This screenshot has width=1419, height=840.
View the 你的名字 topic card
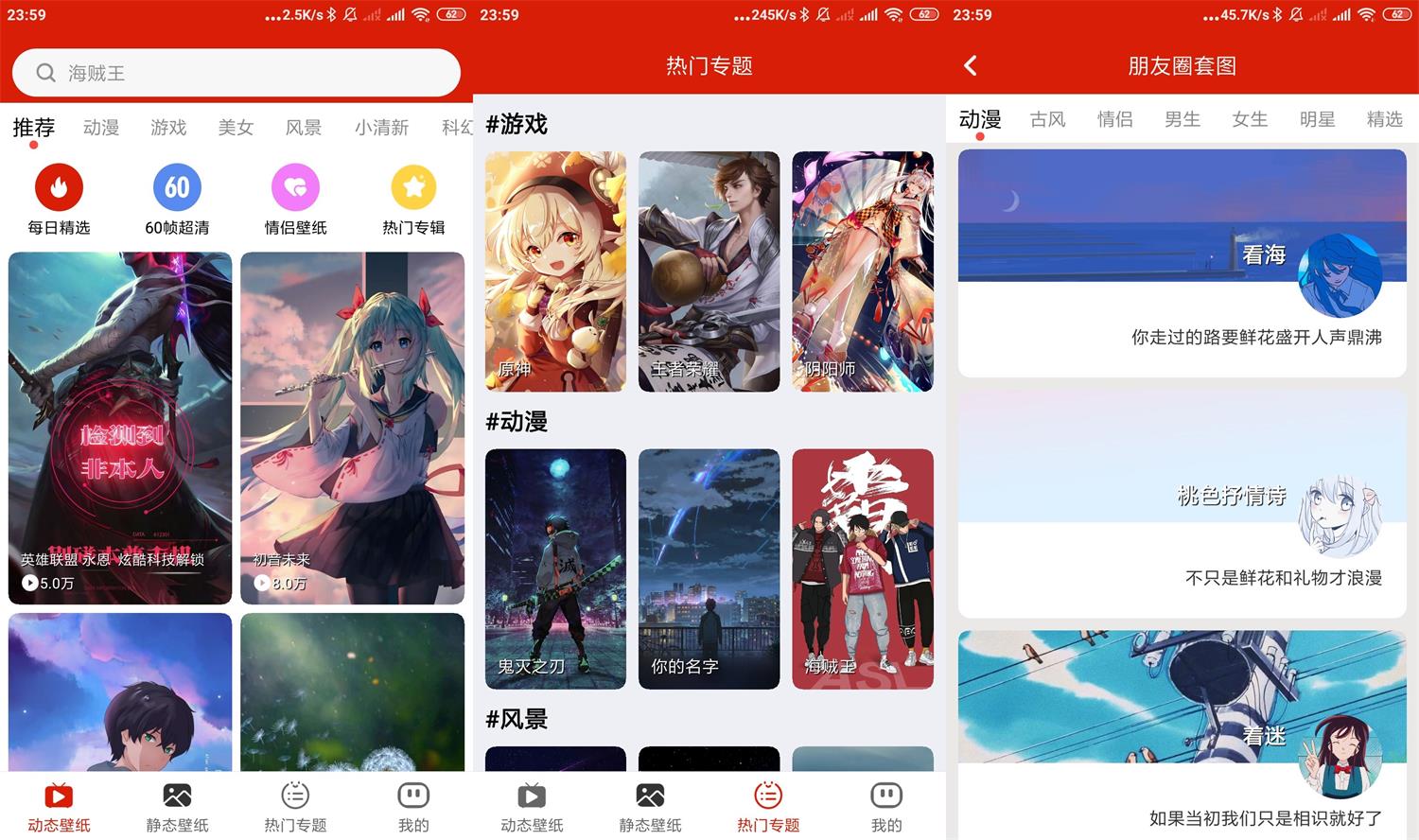tap(709, 569)
